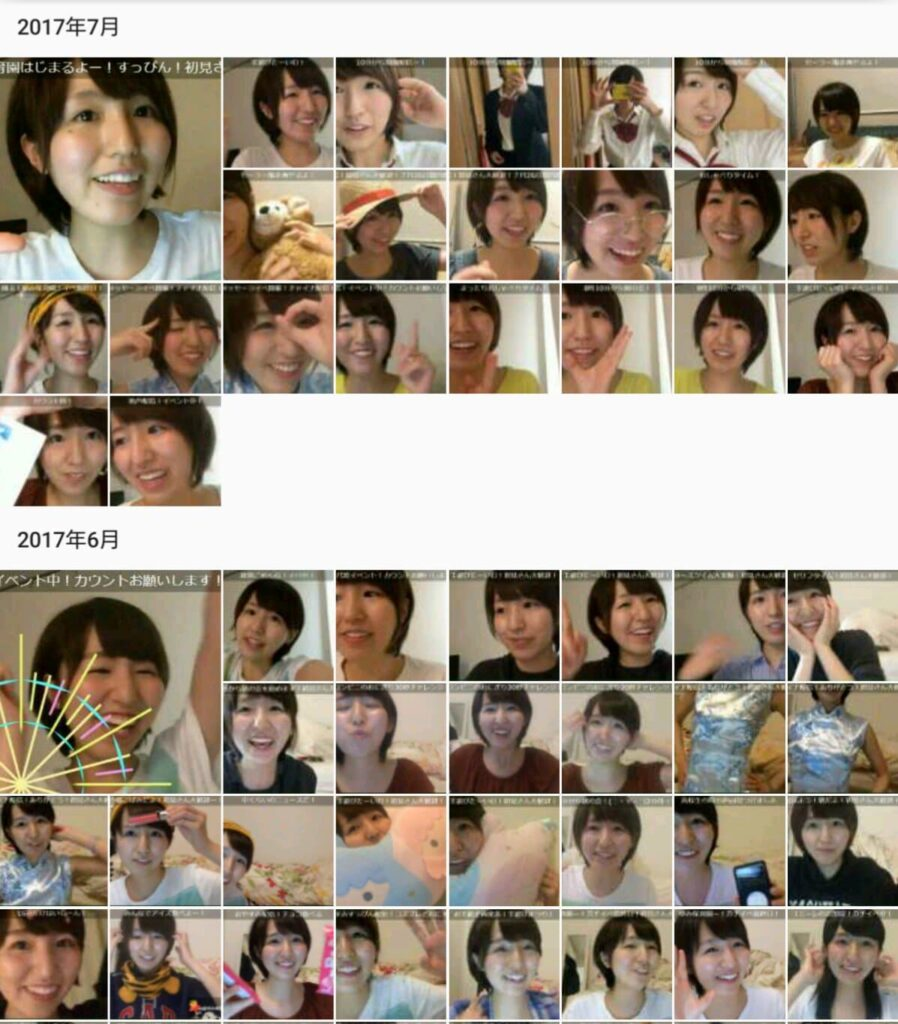This screenshot has height=1024, width=898.
Task: Open the large fireworks-doodle photo under 2017年6月
Action: pos(110,682)
